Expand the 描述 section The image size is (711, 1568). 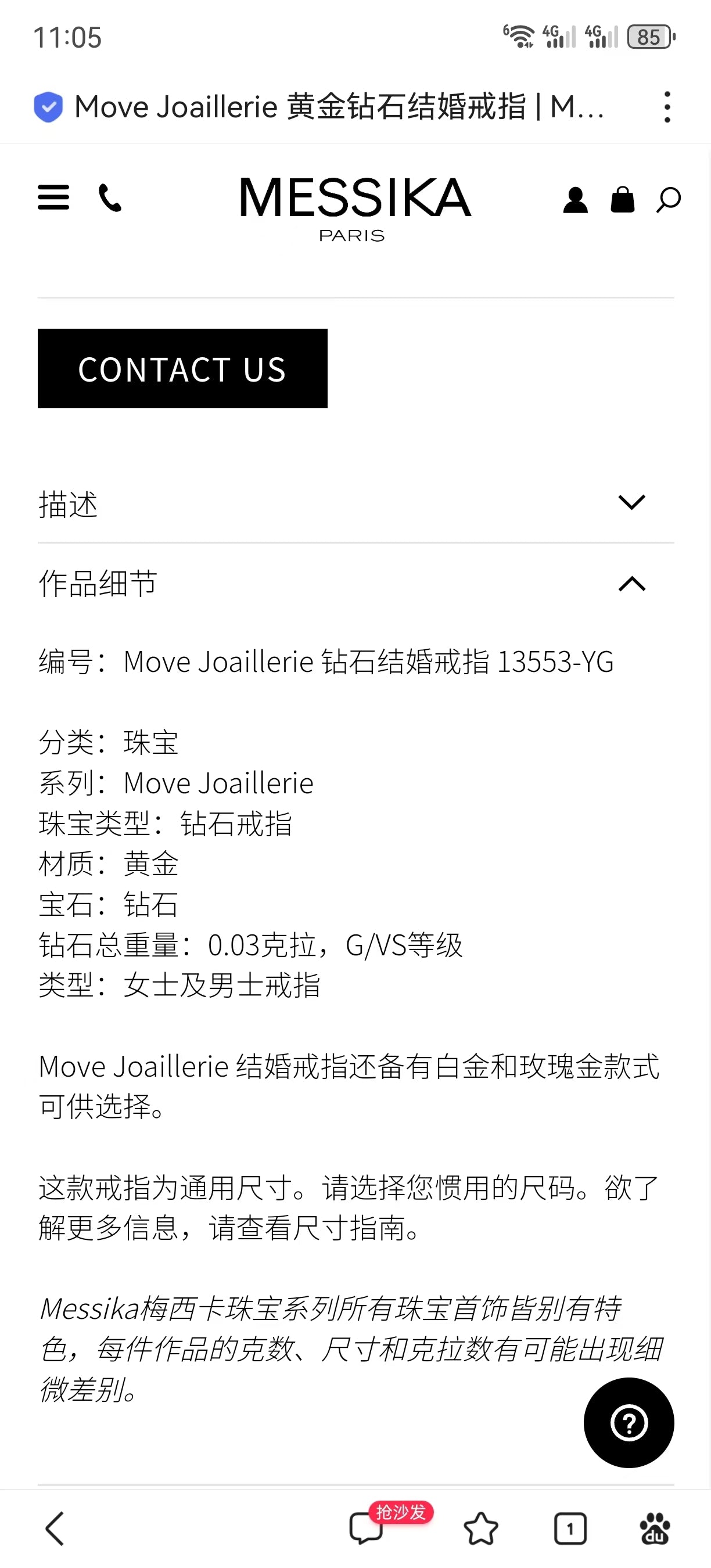coord(631,503)
